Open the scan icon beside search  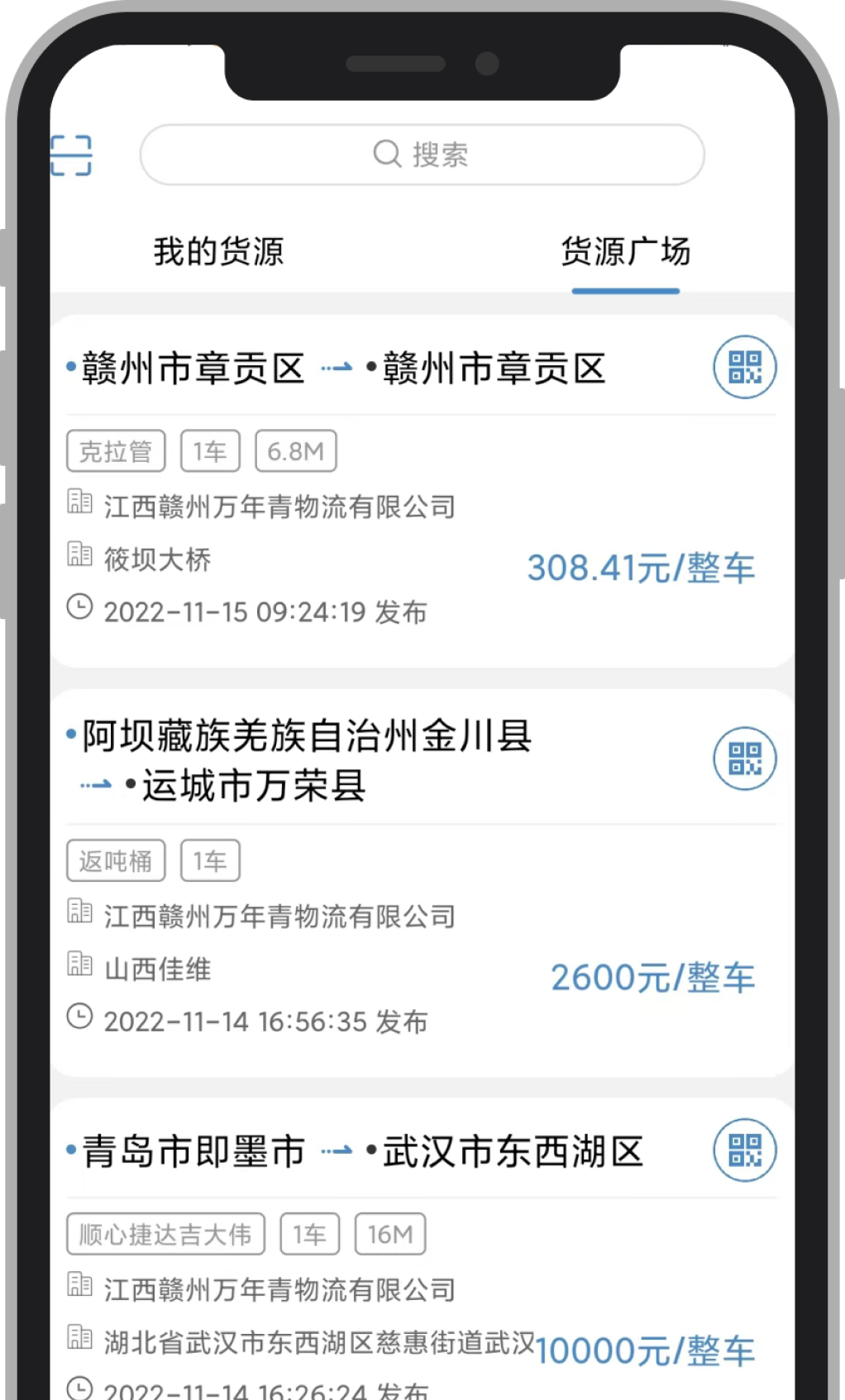coord(71,155)
